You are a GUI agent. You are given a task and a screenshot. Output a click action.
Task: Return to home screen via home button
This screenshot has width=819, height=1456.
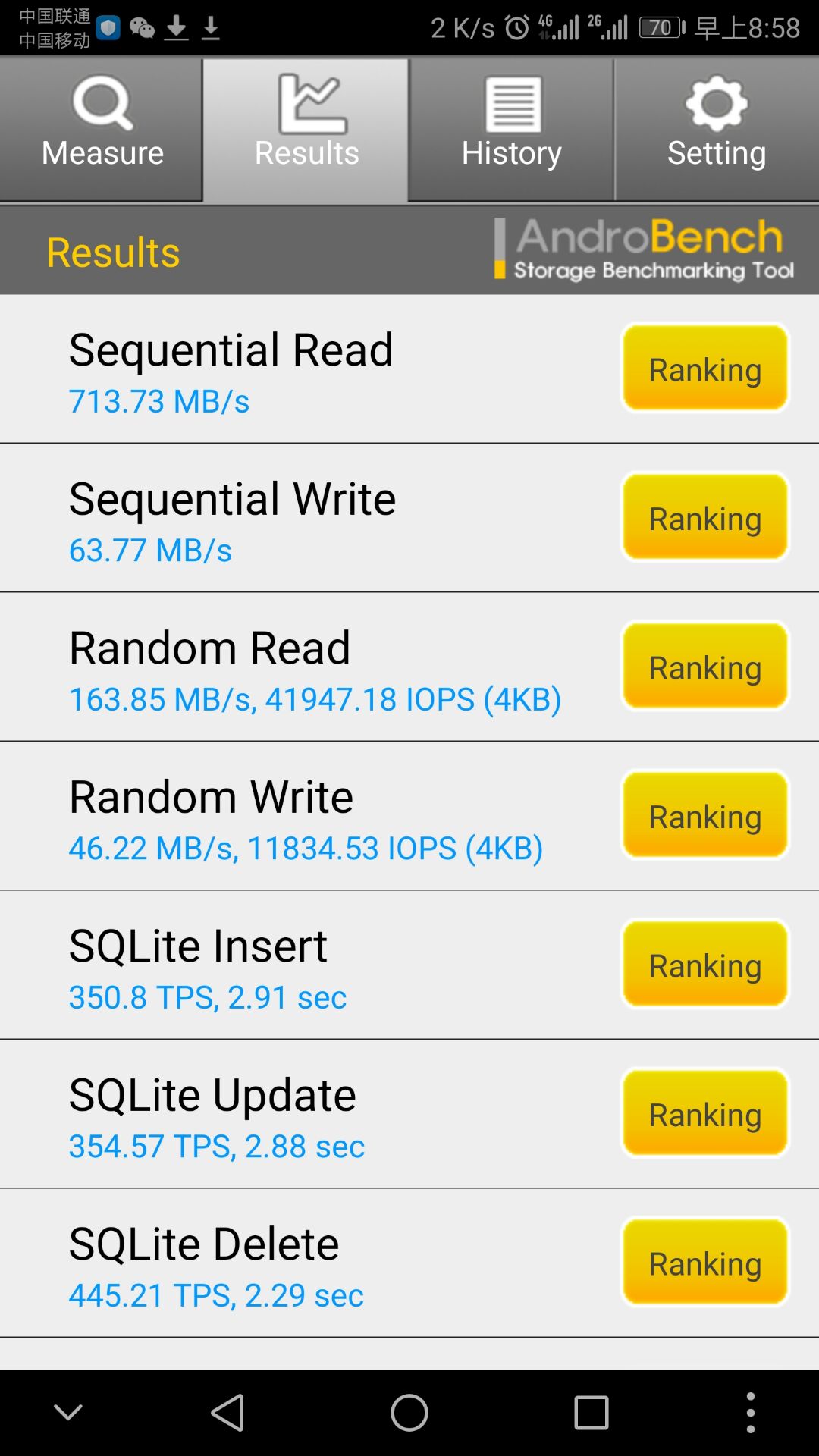tap(409, 1413)
